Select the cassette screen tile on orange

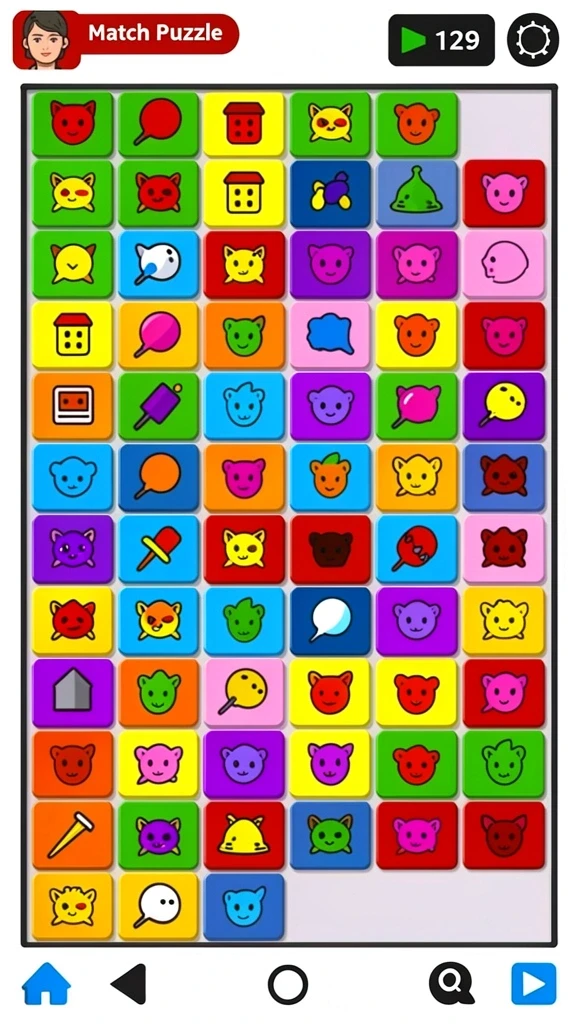point(72,406)
